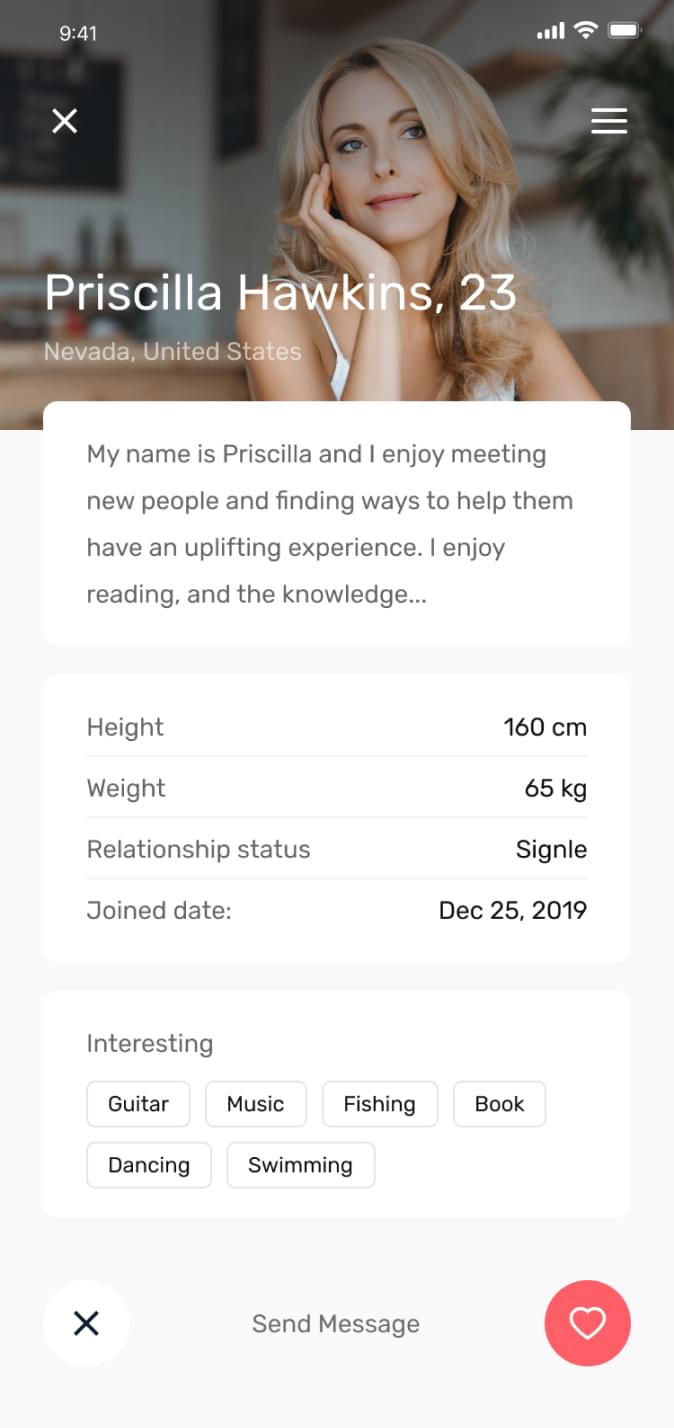This screenshot has height=1428, width=674.
Task: Open the hamburger menu
Action: pos(609,121)
